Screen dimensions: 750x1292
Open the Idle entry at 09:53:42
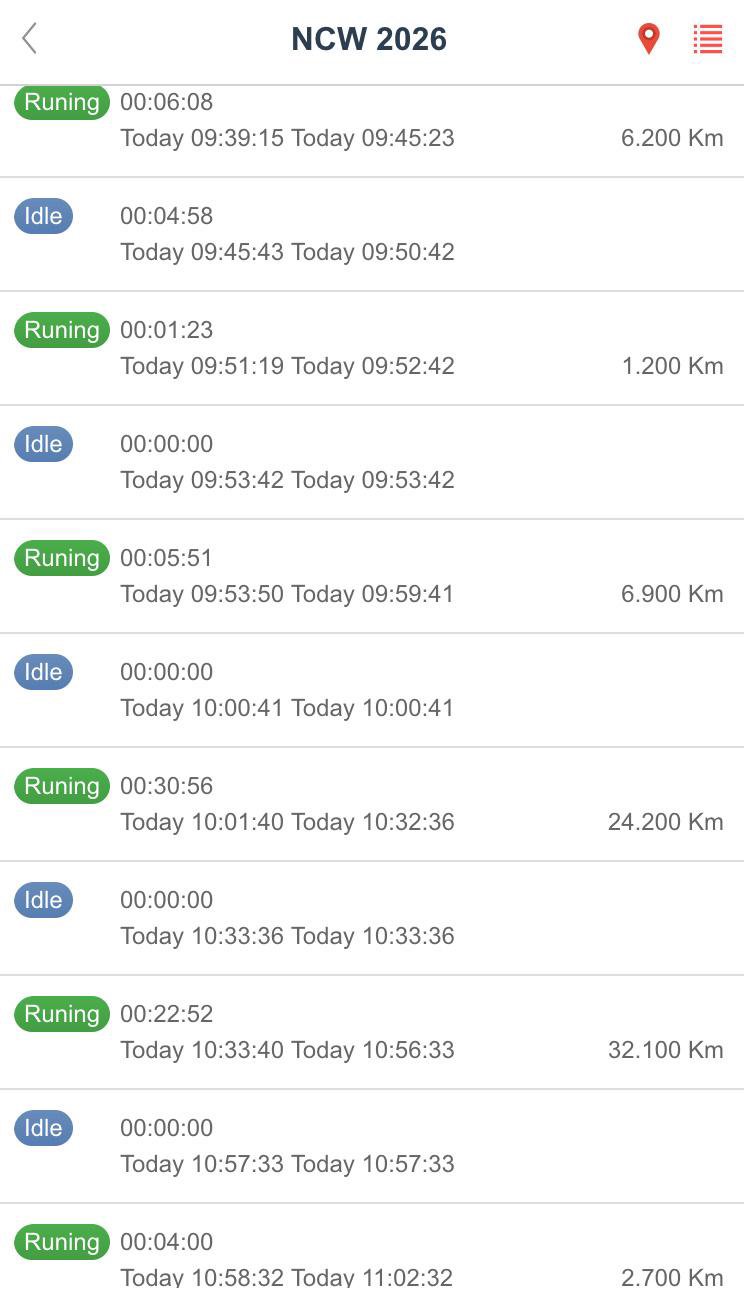click(372, 462)
